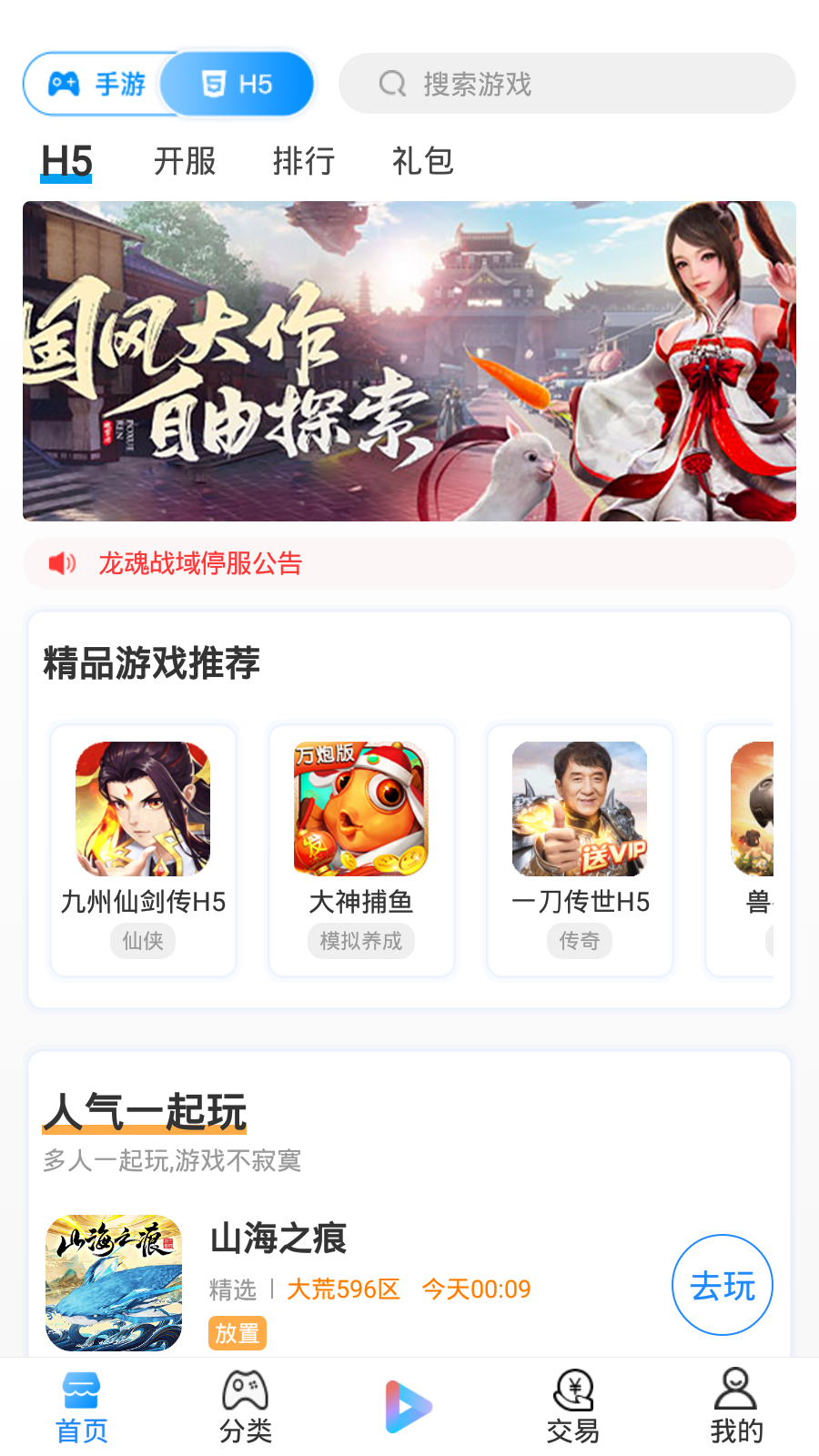Screen dimensions: 819x1456
Task: Open the 模拟养成 tag under 大神捕鱼
Action: pyautogui.click(x=360, y=941)
